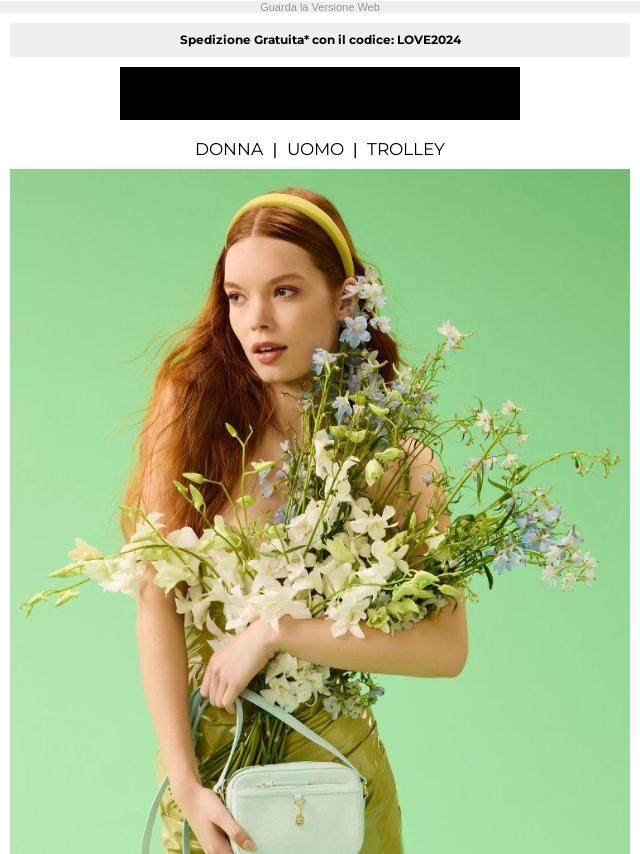Browse the TROLLEY category
This screenshot has height=854, width=640.
tap(405, 149)
